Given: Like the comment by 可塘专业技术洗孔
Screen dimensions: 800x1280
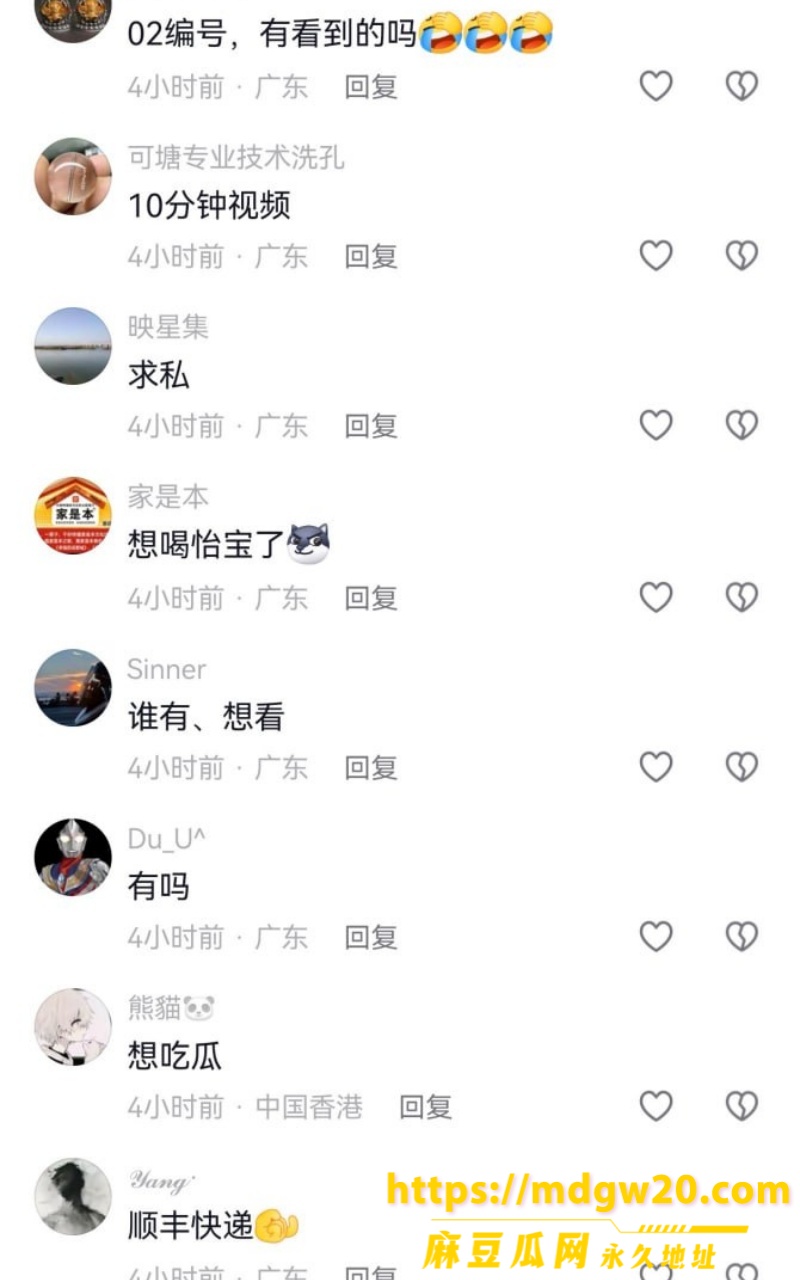Looking at the screenshot, I should click(x=656, y=256).
